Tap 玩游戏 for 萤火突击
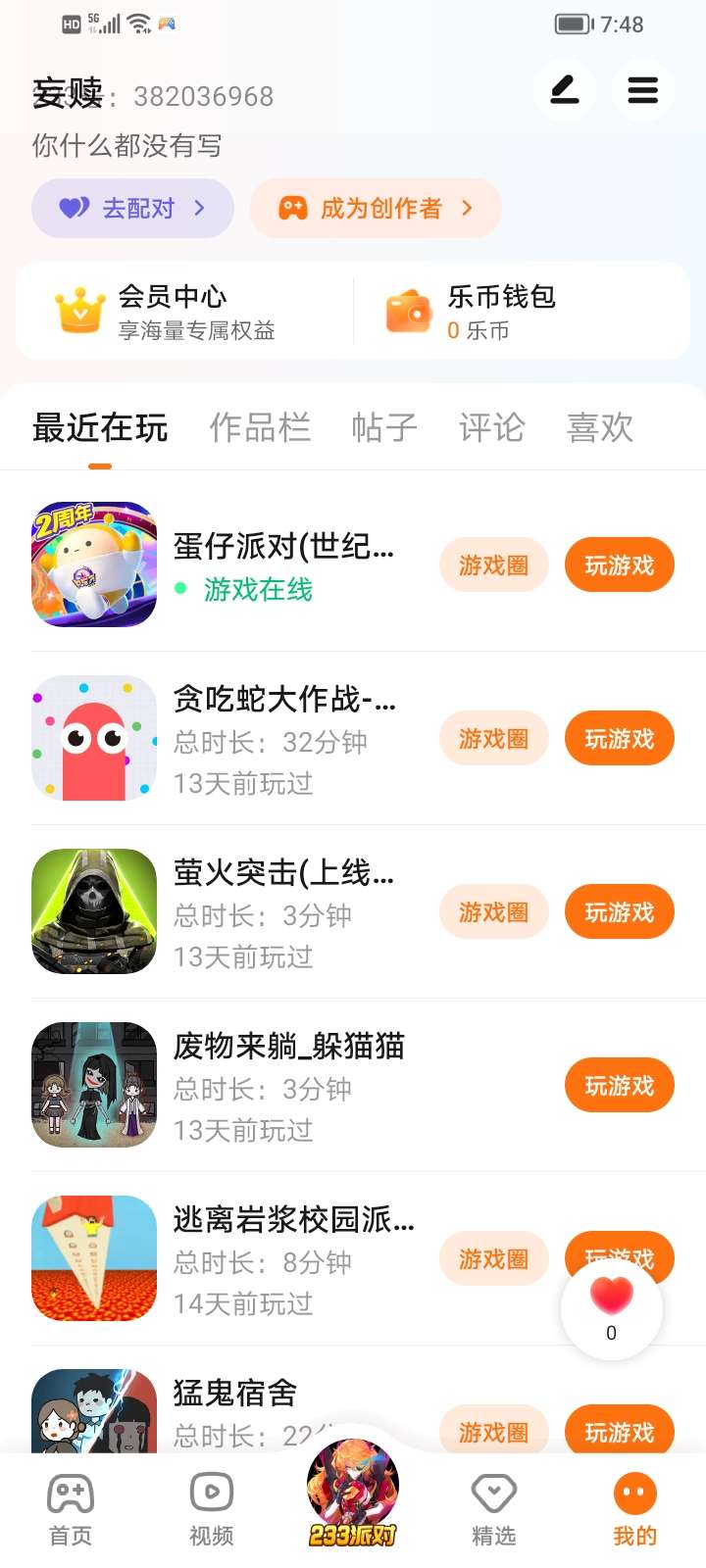Image resolution: width=706 pixels, height=1568 pixels. [x=619, y=912]
